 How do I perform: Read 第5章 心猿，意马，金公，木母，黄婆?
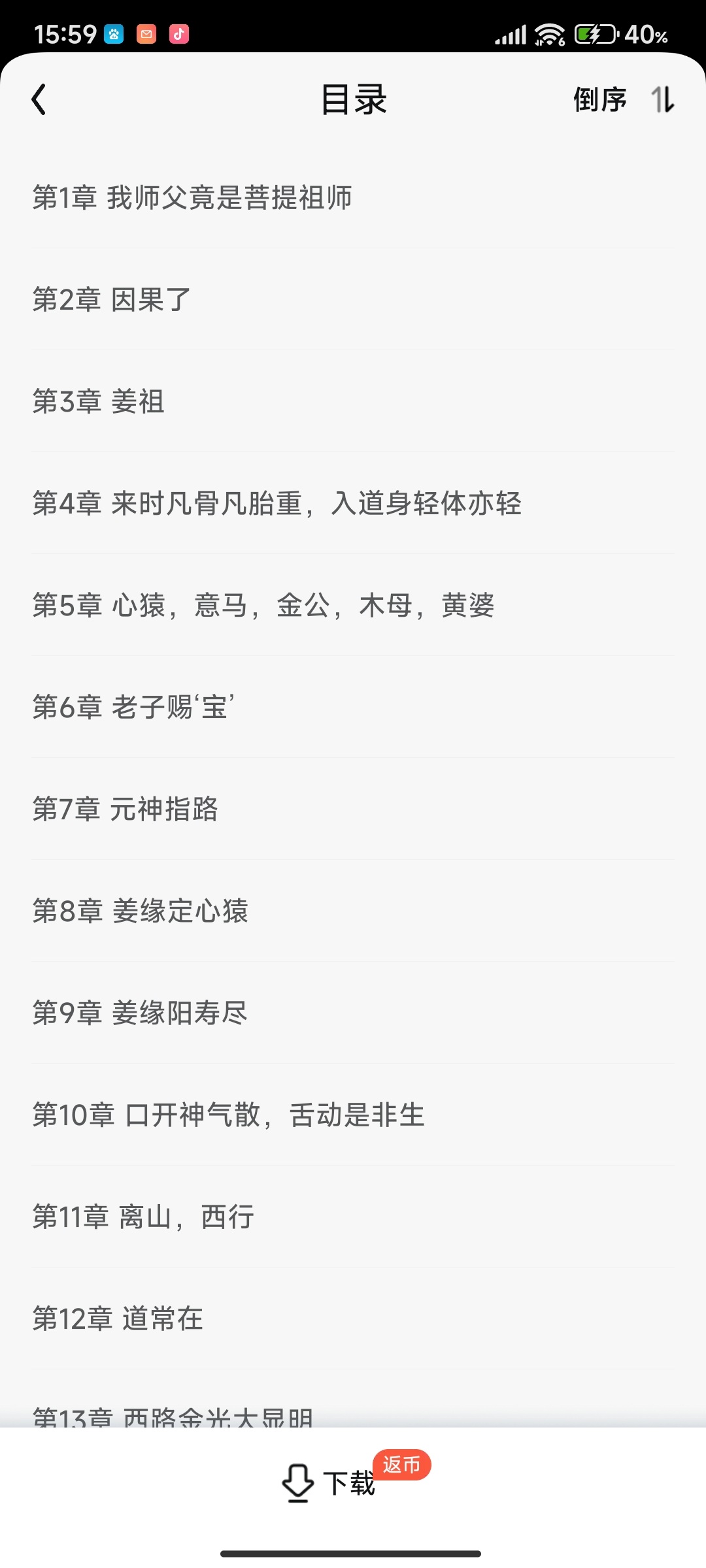pos(353,606)
